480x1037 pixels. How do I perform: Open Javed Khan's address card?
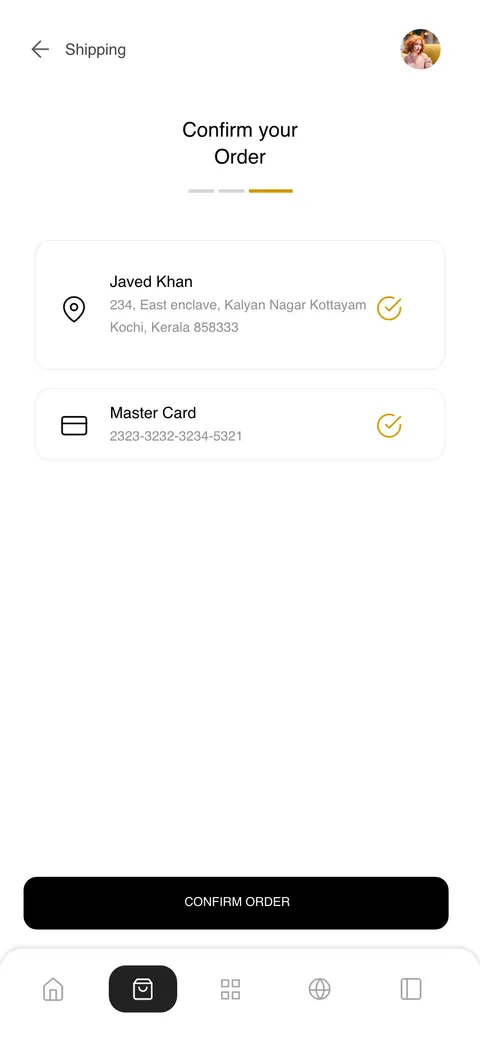click(239, 305)
